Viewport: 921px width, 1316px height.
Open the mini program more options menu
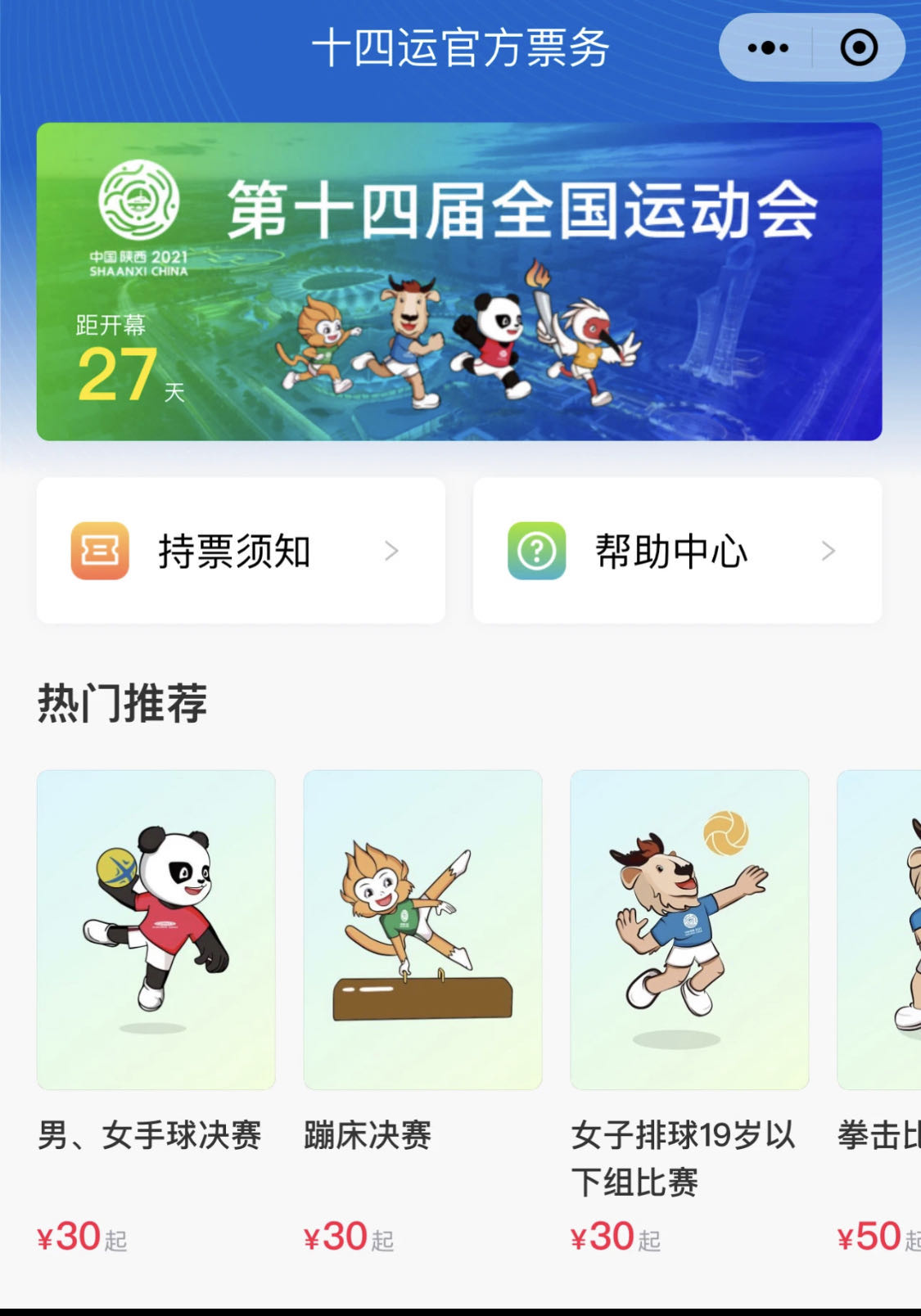tap(767, 47)
